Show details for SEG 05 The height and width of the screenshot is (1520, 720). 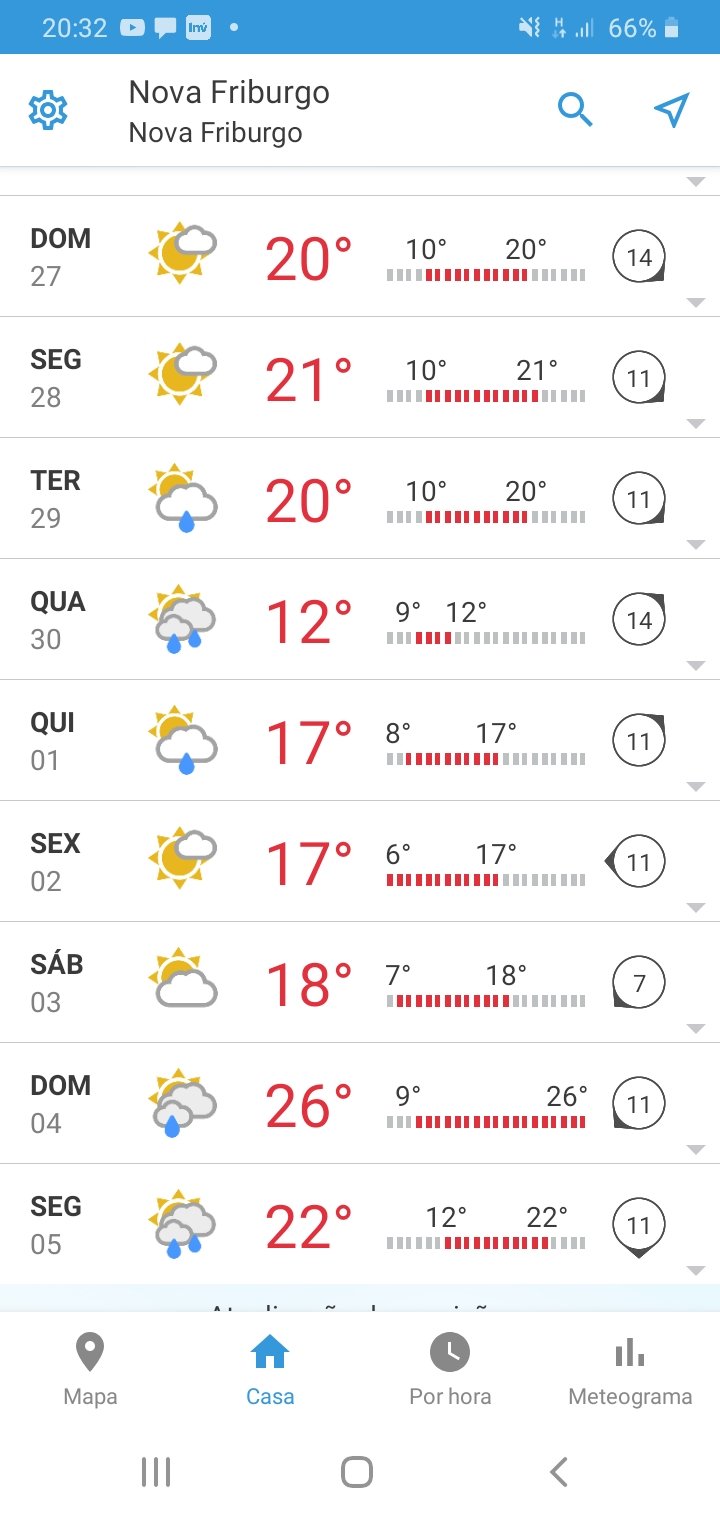coord(360,1225)
